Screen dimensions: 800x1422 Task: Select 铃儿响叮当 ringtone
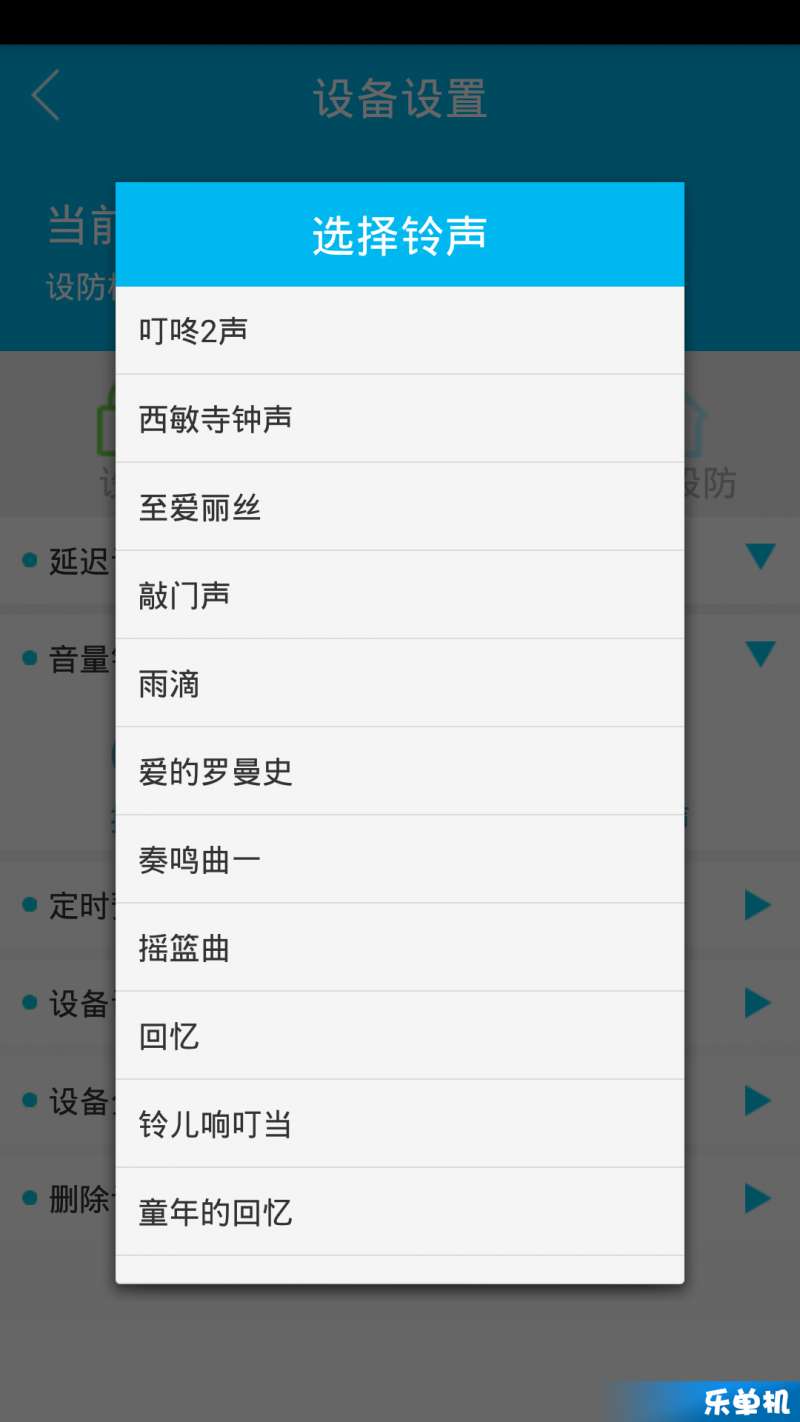400,1123
